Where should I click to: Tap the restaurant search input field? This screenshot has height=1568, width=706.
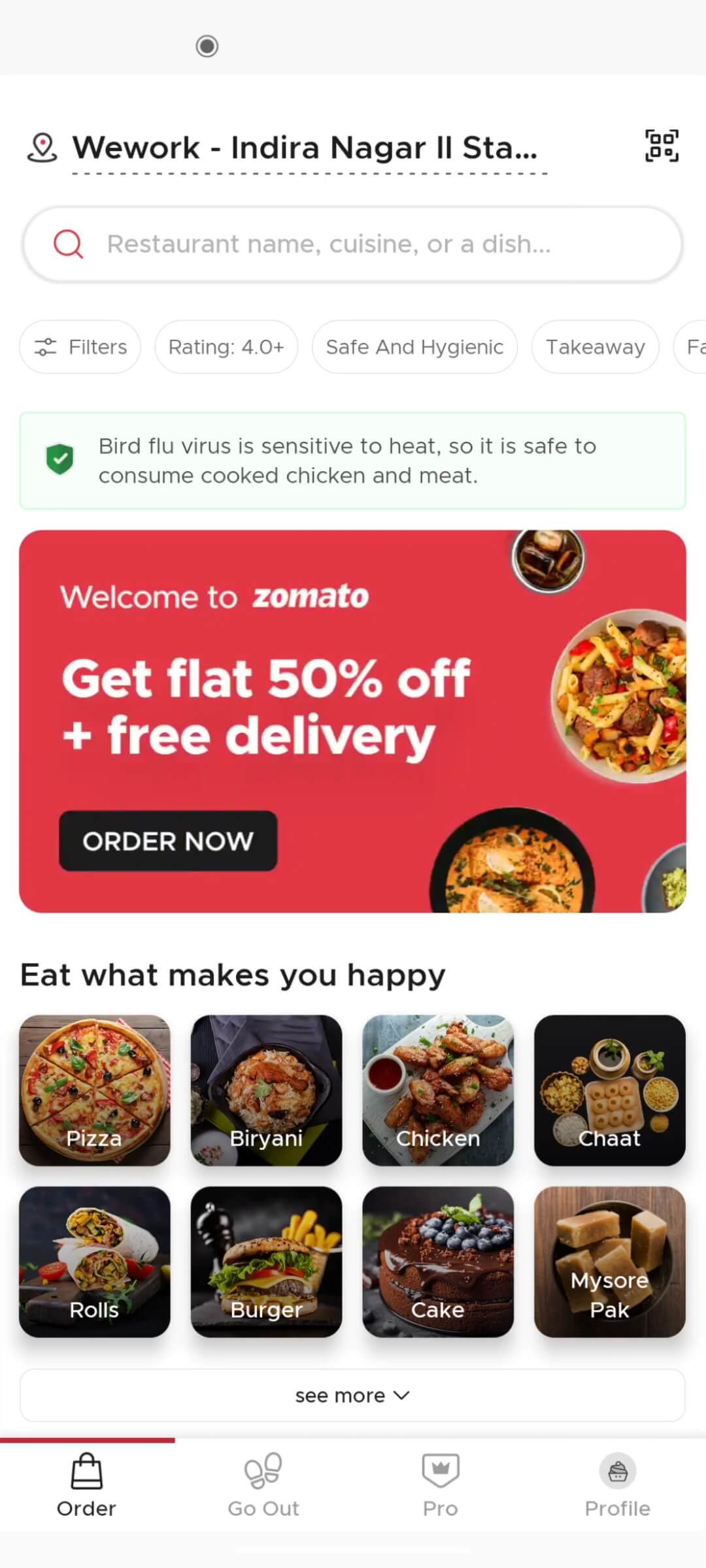tap(353, 244)
